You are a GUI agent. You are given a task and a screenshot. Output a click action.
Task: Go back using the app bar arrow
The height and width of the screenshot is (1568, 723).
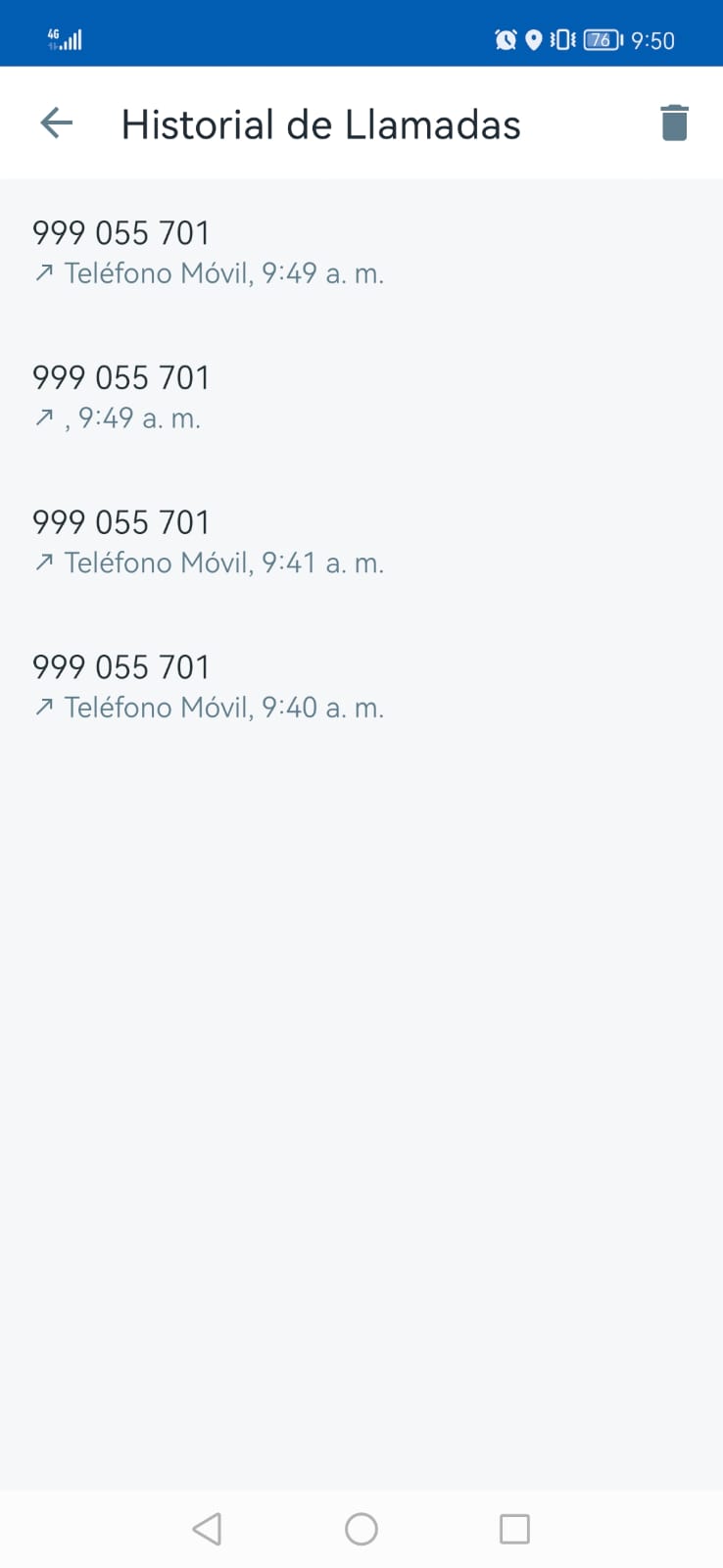tap(57, 123)
